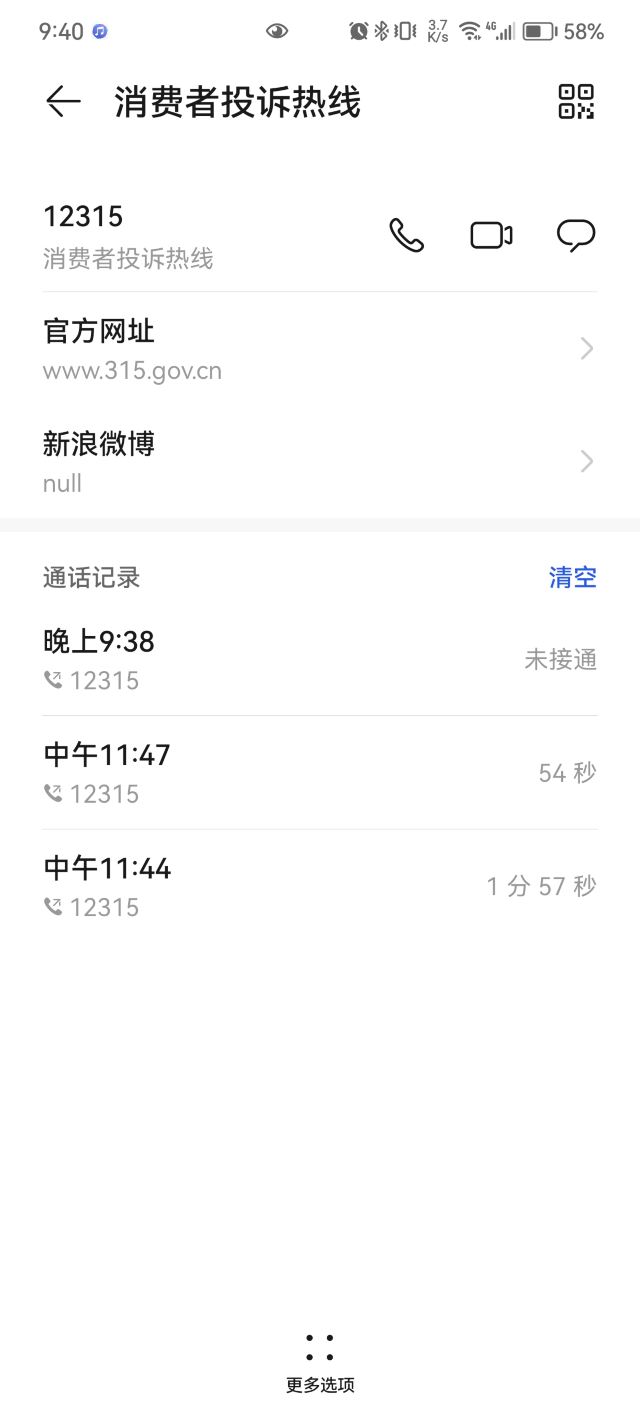Send a message to 12315
This screenshot has height=1411, width=640.
[576, 235]
